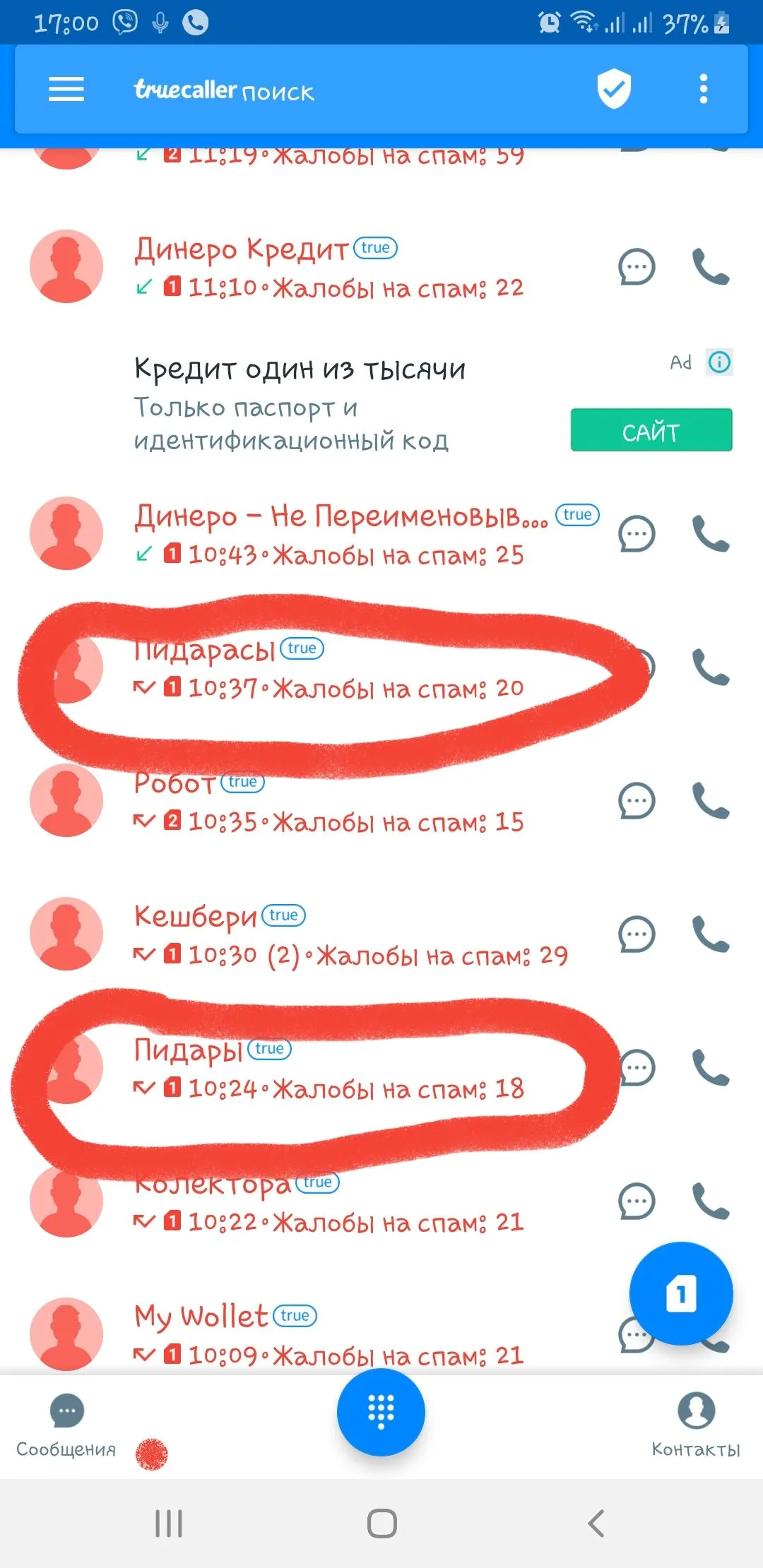Message Динеро – Не Переименовыв… number
Viewport: 763px width, 1568px height.
click(637, 534)
